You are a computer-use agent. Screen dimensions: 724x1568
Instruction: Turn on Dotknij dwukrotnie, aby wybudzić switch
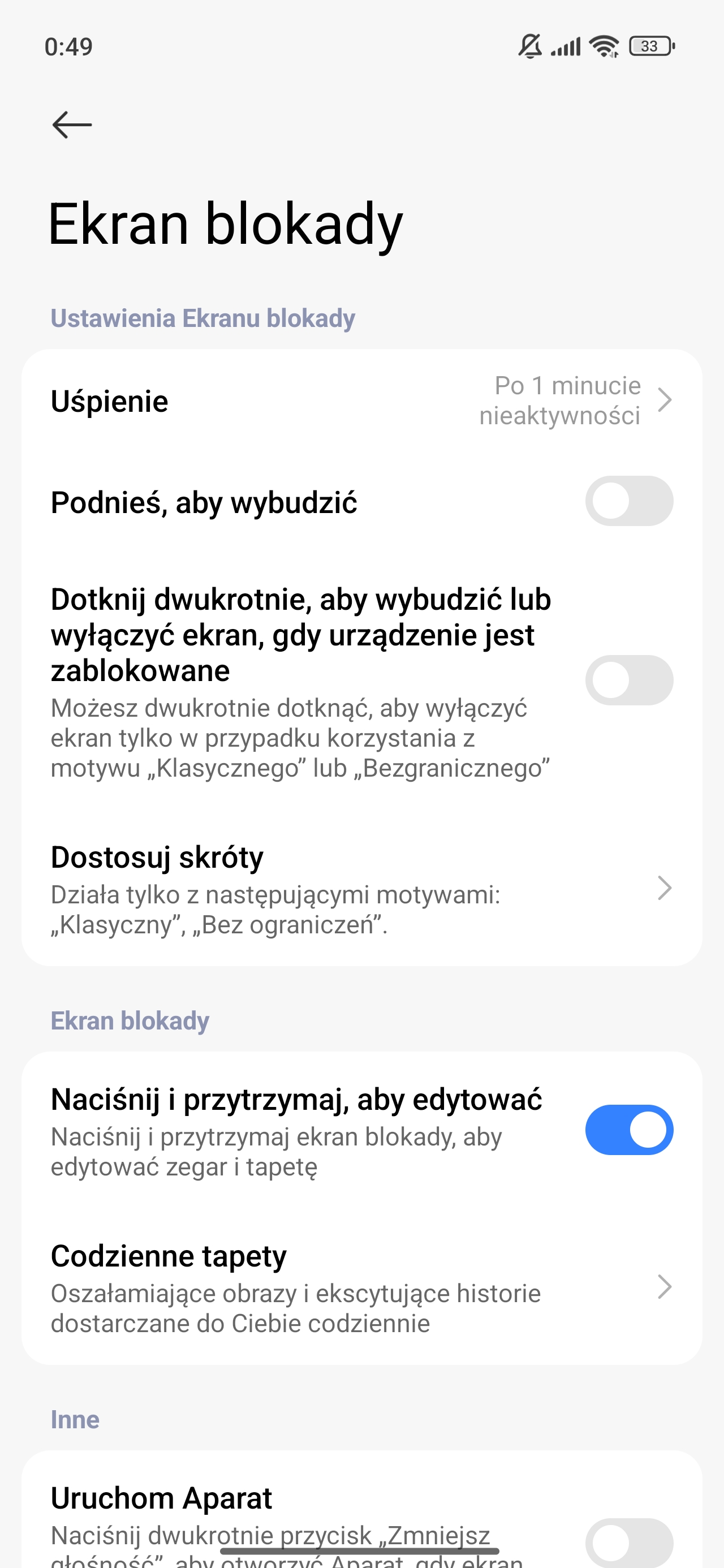[x=628, y=680]
